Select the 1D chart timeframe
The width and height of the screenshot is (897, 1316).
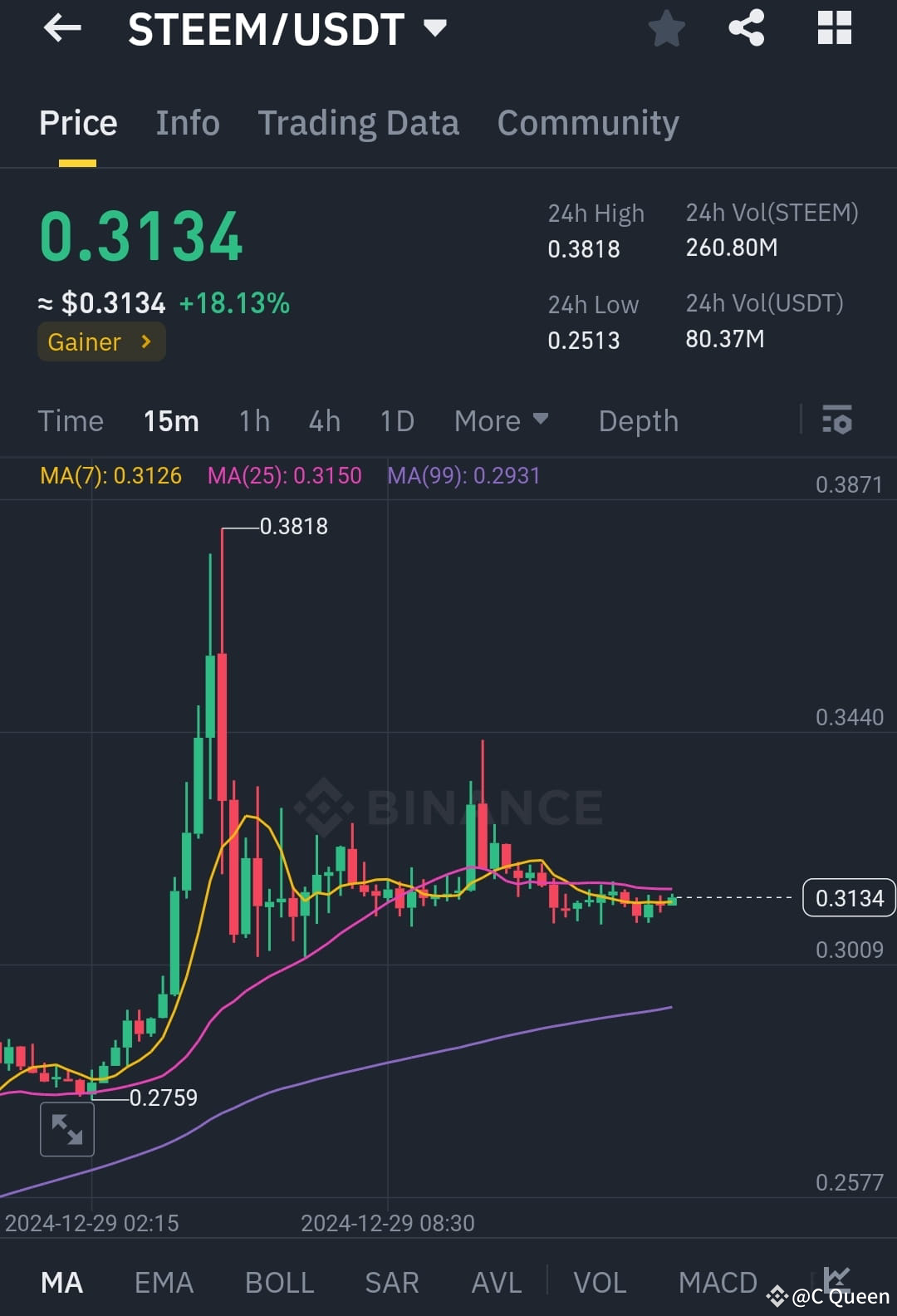click(x=396, y=421)
